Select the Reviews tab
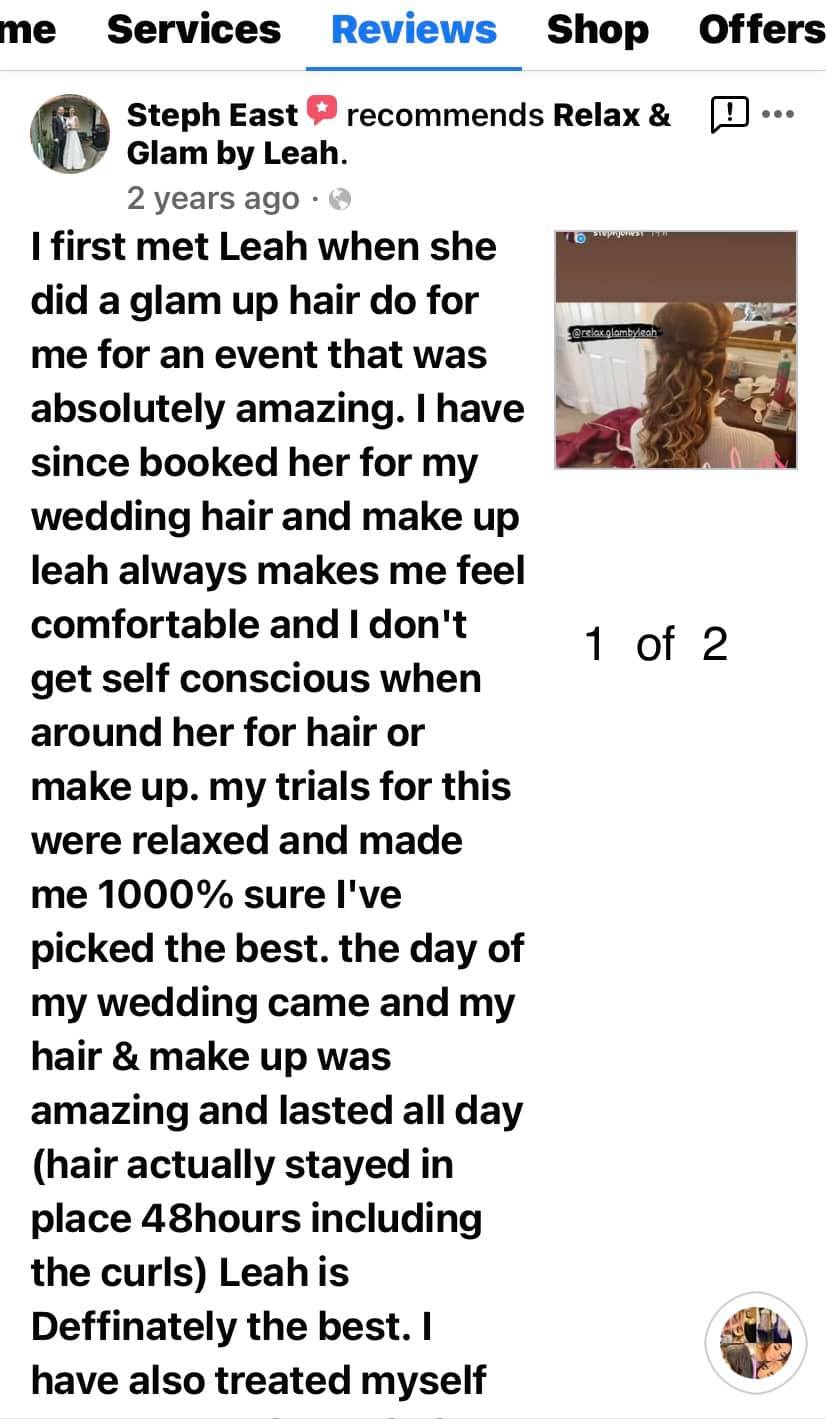826x1419 pixels. click(413, 30)
